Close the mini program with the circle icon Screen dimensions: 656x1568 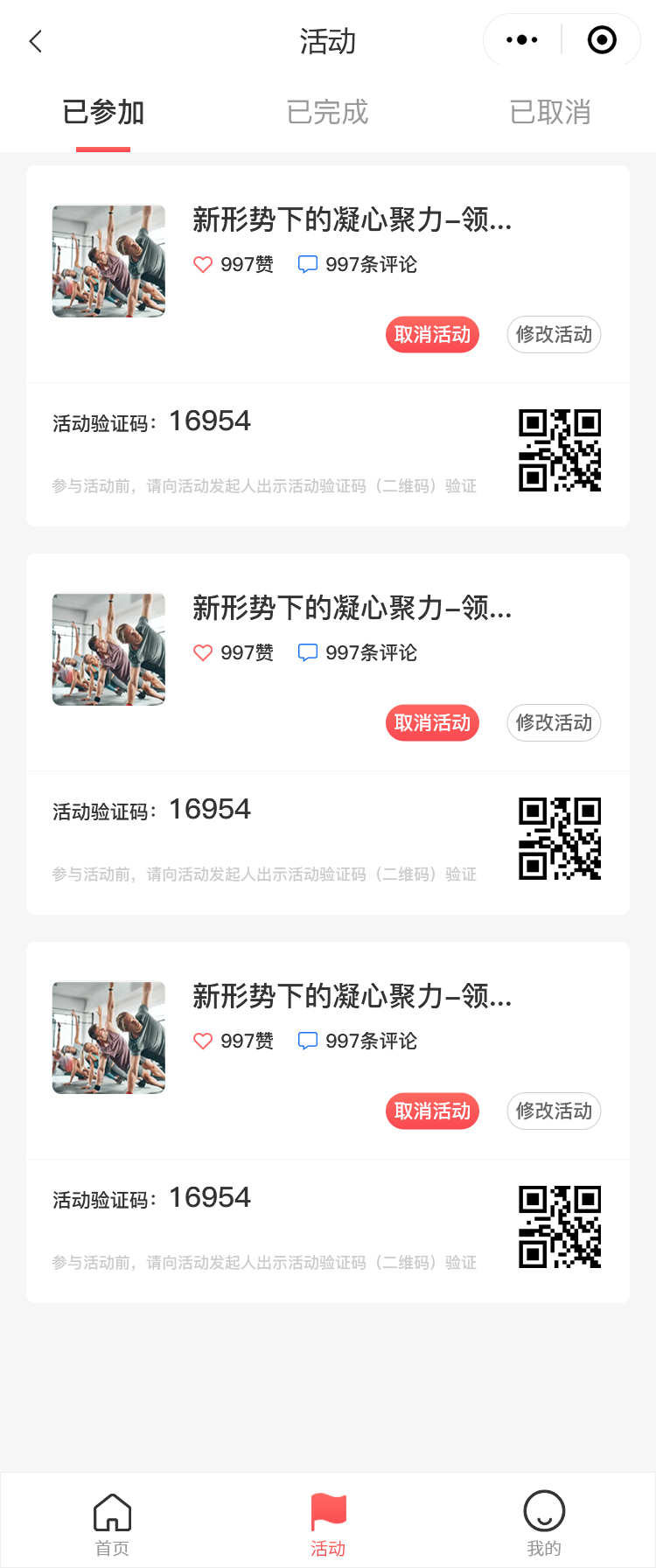tap(602, 40)
